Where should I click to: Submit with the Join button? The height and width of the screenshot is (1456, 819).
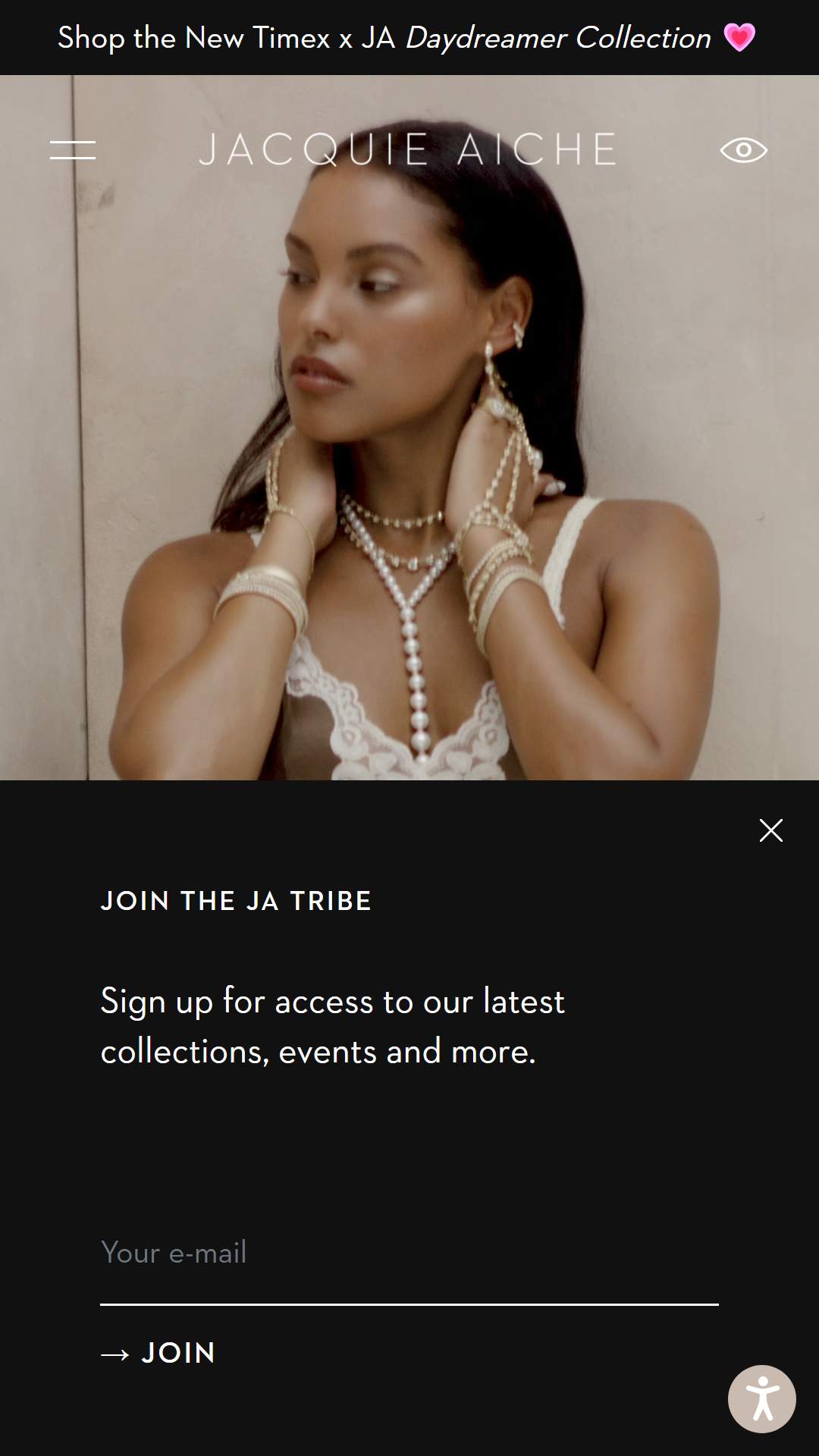click(158, 1353)
